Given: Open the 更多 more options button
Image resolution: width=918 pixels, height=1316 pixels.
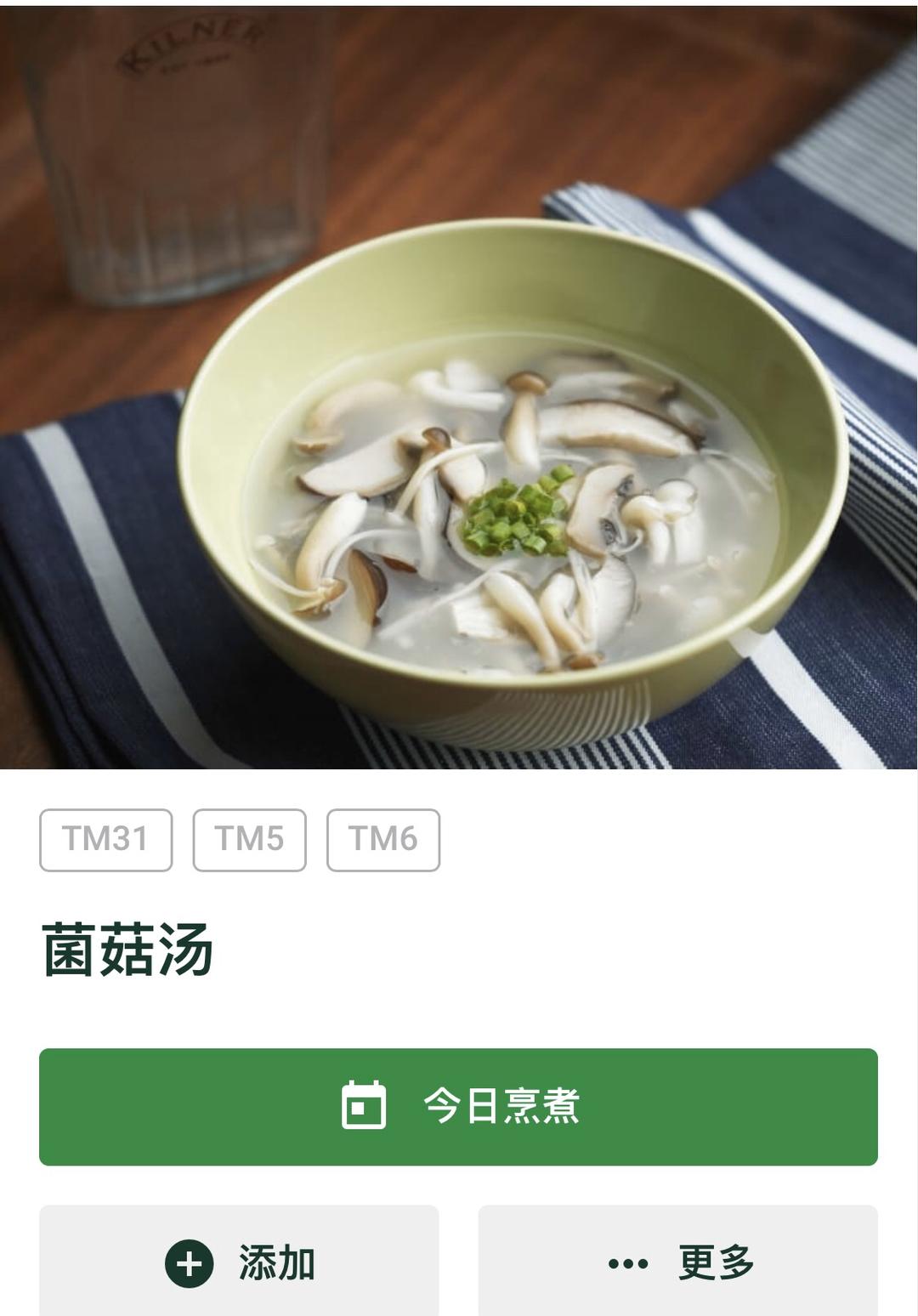Looking at the screenshot, I should [x=677, y=1262].
